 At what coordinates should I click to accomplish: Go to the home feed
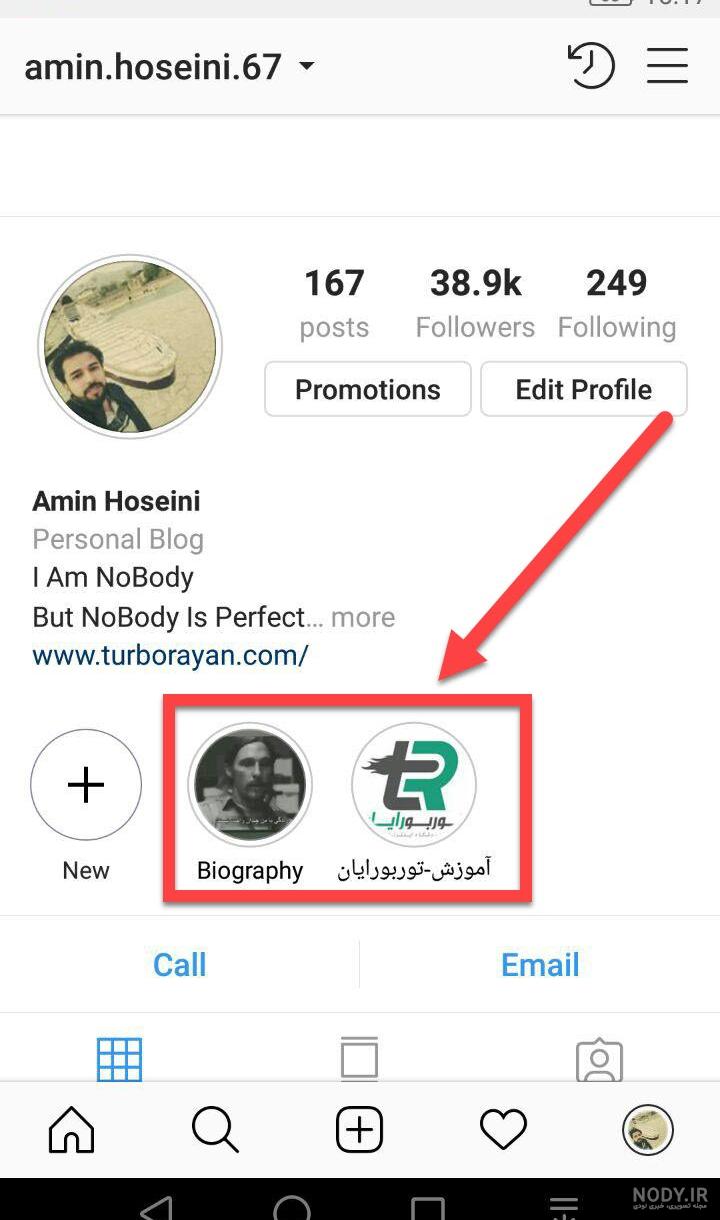[72, 1131]
